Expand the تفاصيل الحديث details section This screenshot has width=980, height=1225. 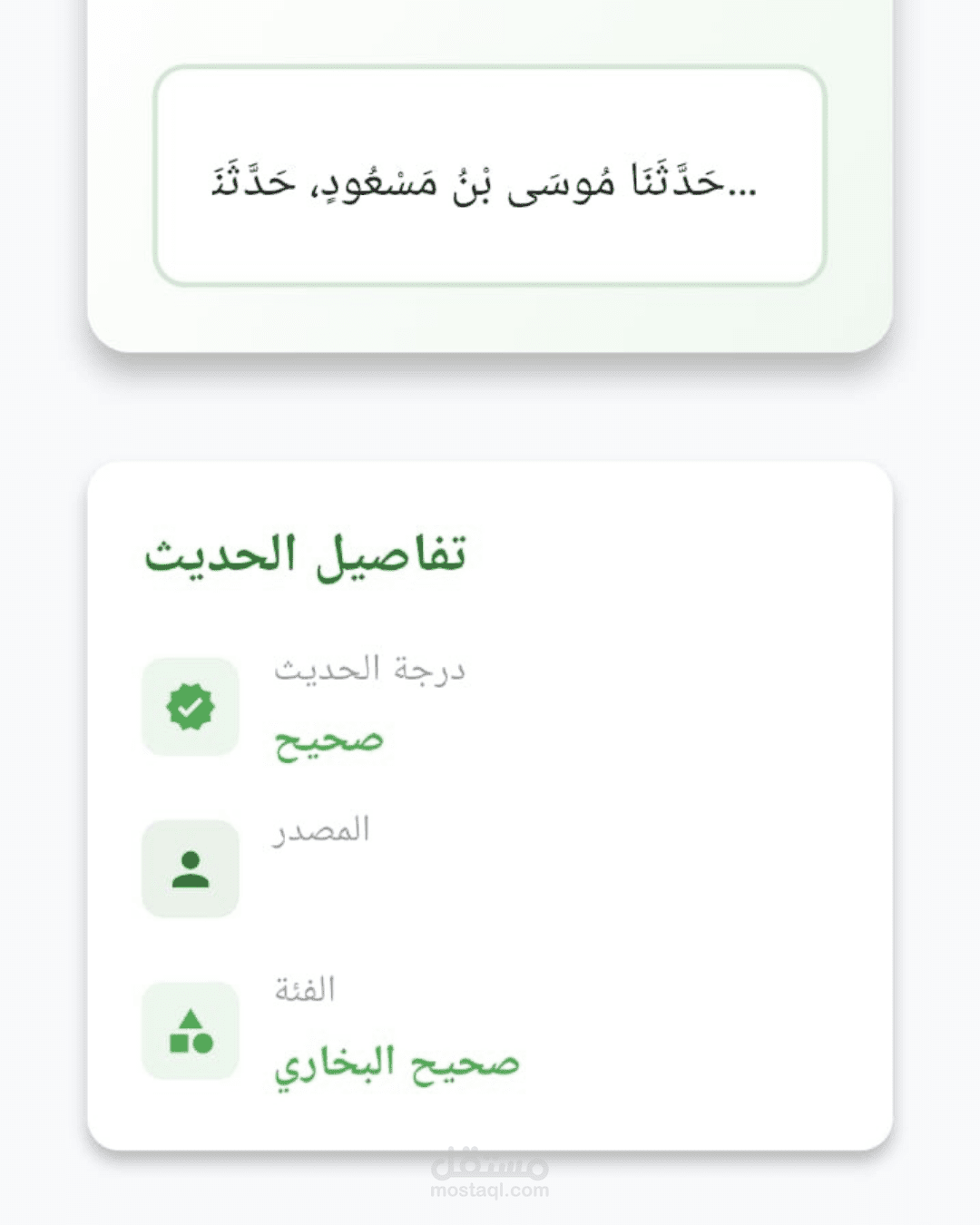pos(309,552)
